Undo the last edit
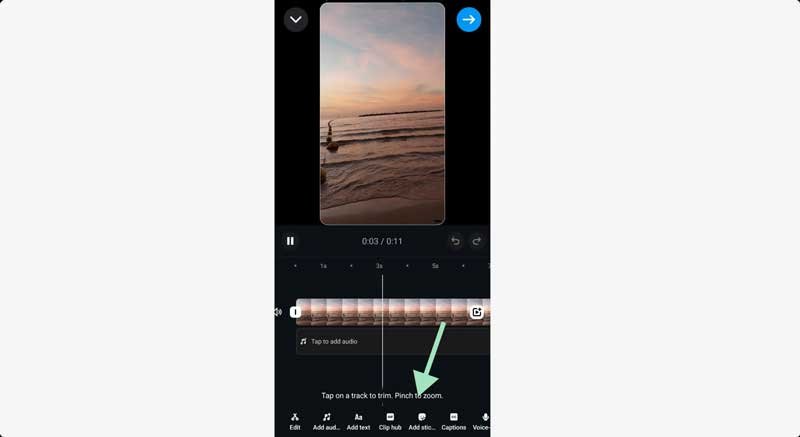 [x=456, y=241]
